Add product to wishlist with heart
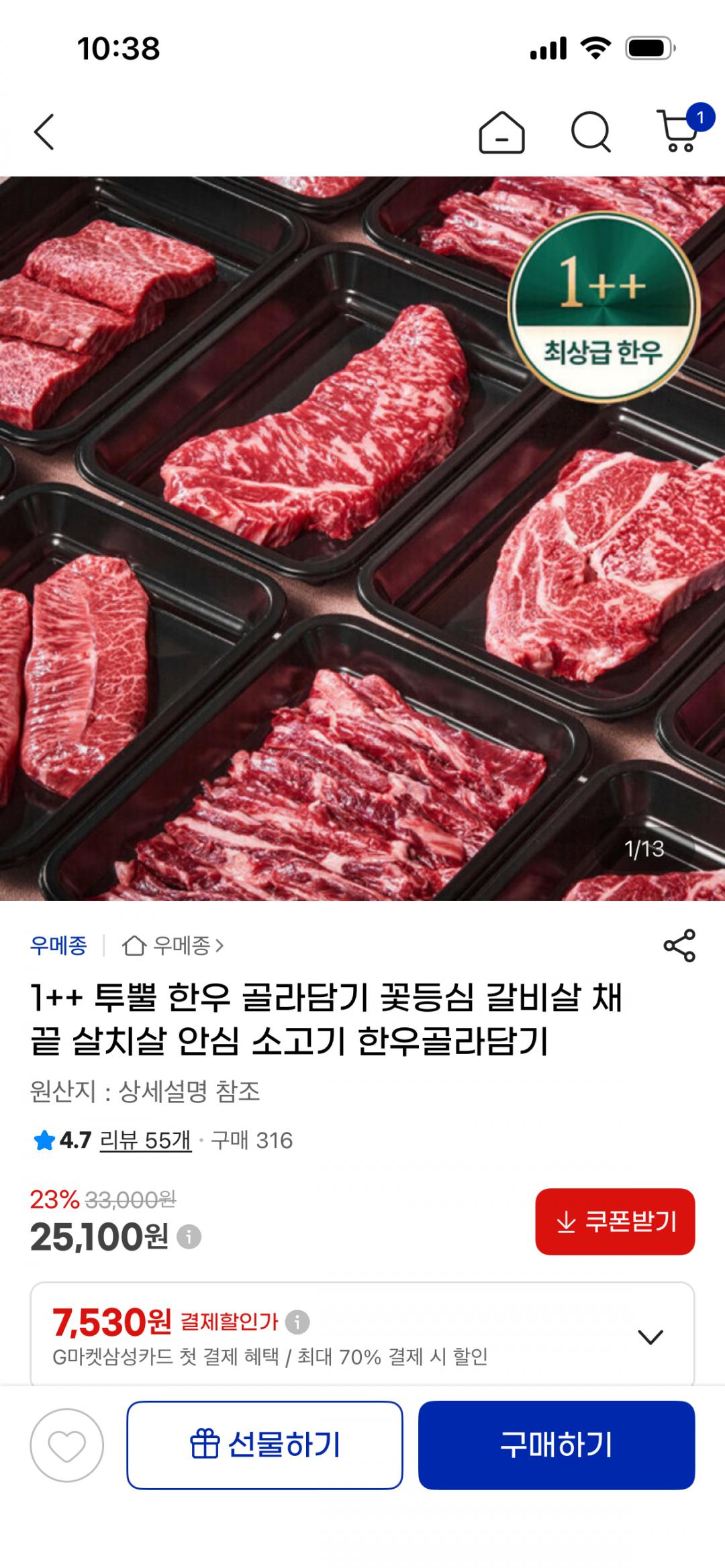Screen dimensions: 725x1568 [66, 1445]
